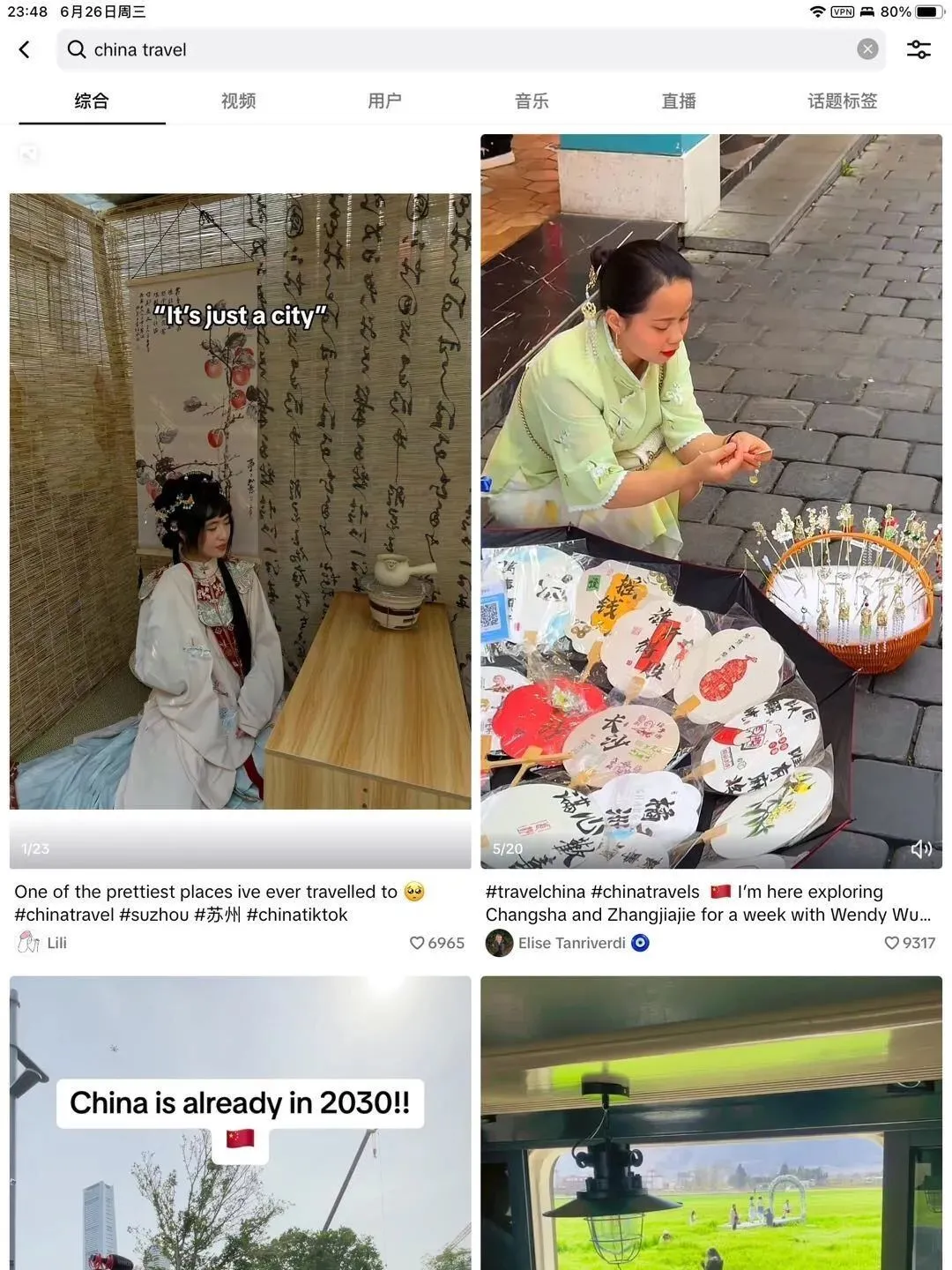Like Elise Tanriverdi's post
952x1270 pixels.
[x=891, y=943]
